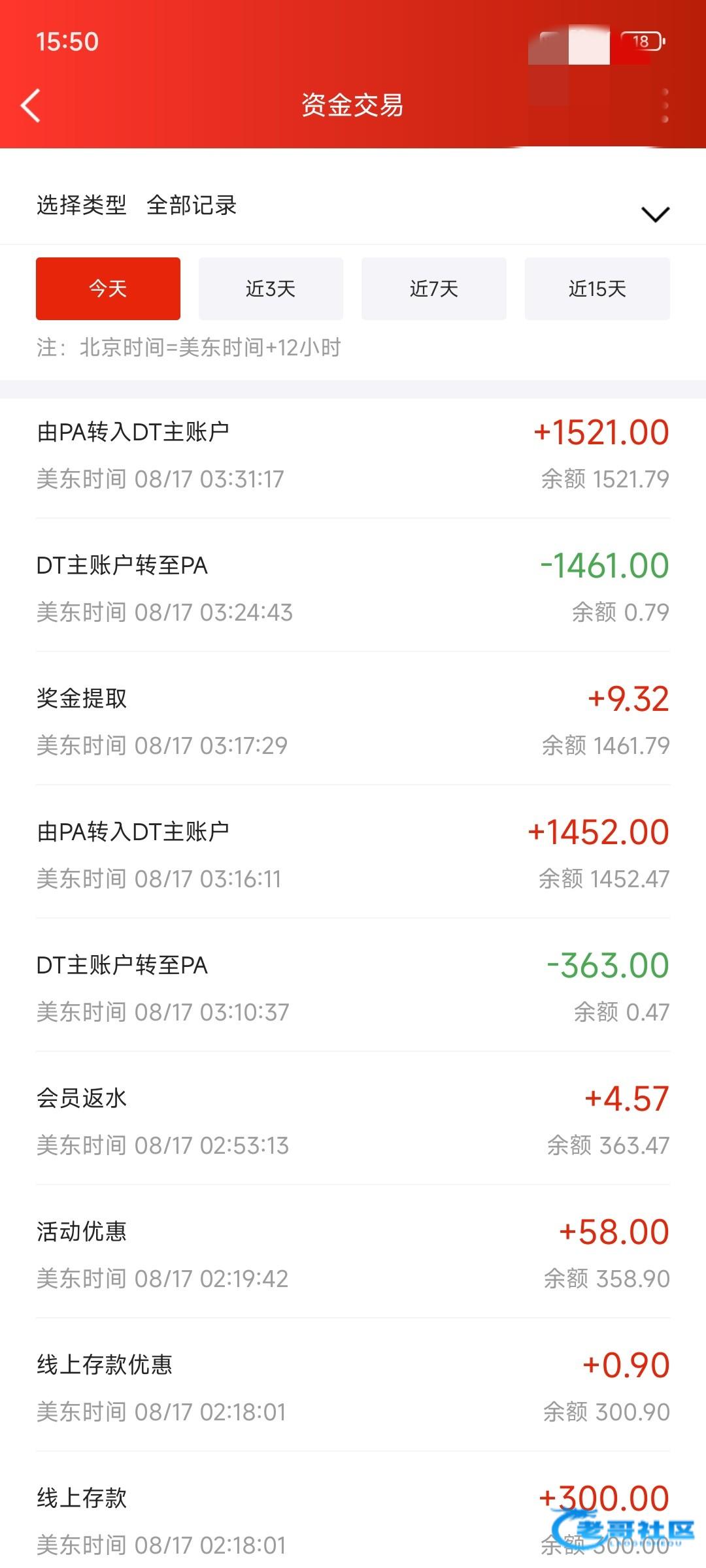This screenshot has height=1568, width=706.
Task: Select the 今天 date filter
Action: [x=108, y=288]
